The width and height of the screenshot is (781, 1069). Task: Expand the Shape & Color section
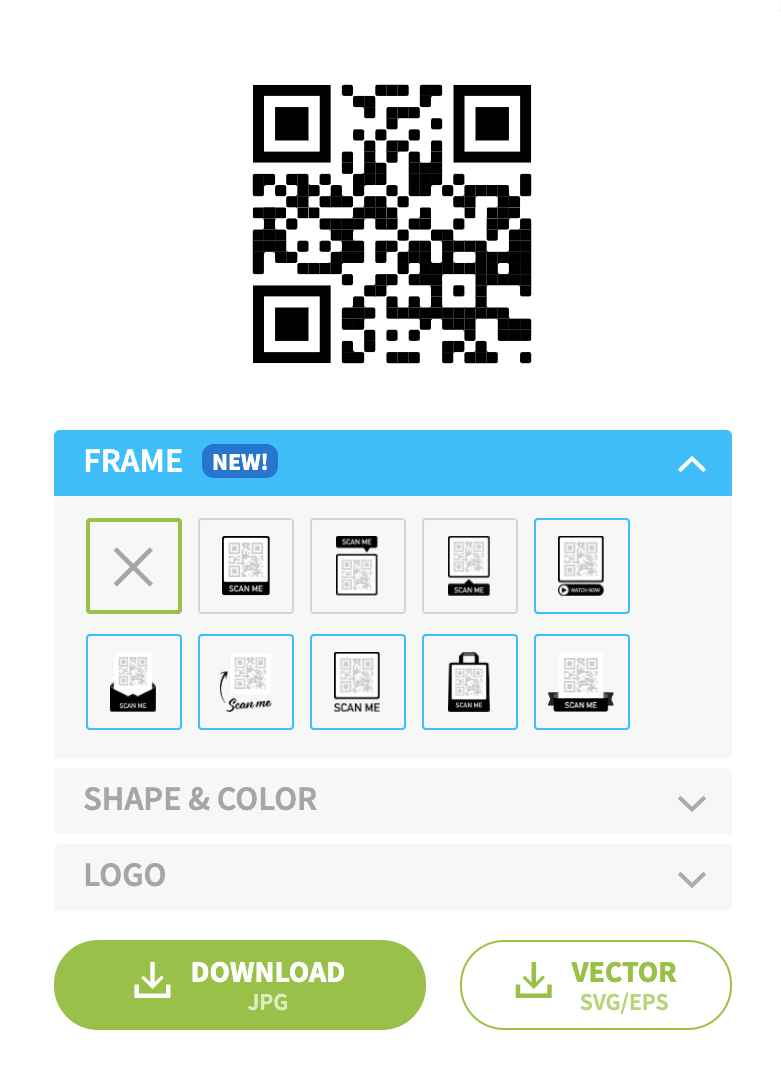[x=392, y=800]
